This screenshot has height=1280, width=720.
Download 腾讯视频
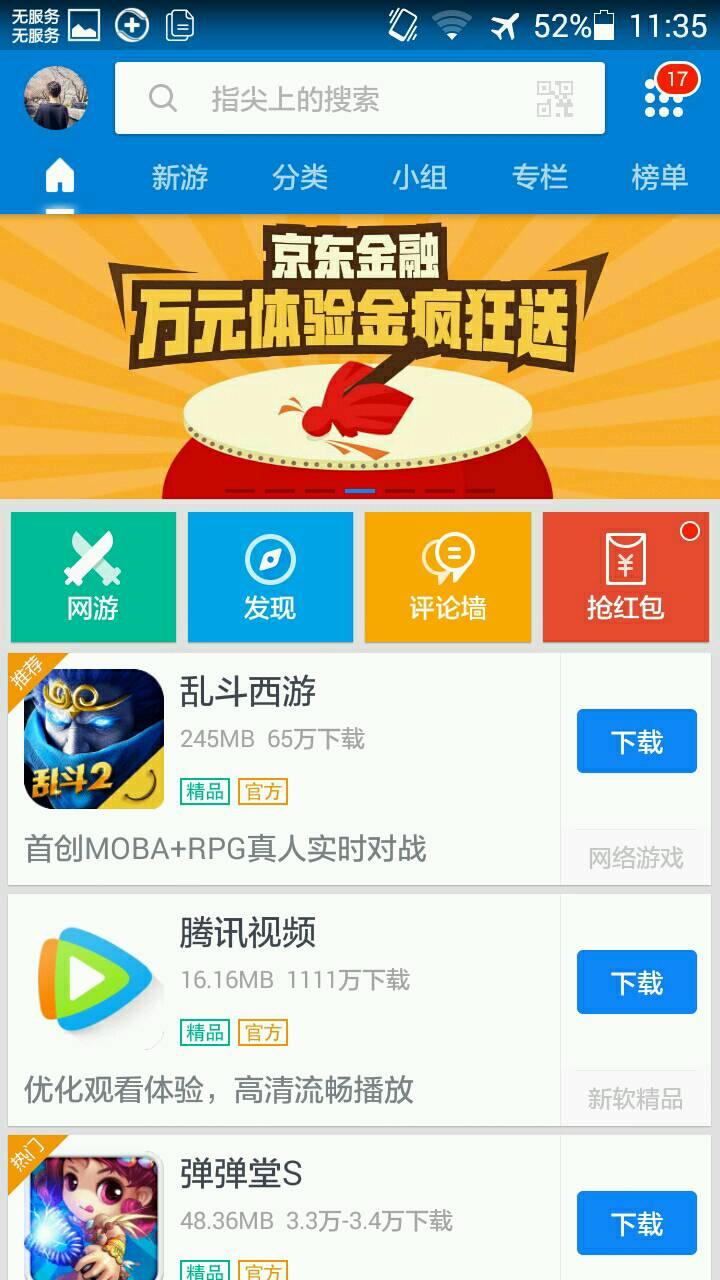click(x=636, y=982)
